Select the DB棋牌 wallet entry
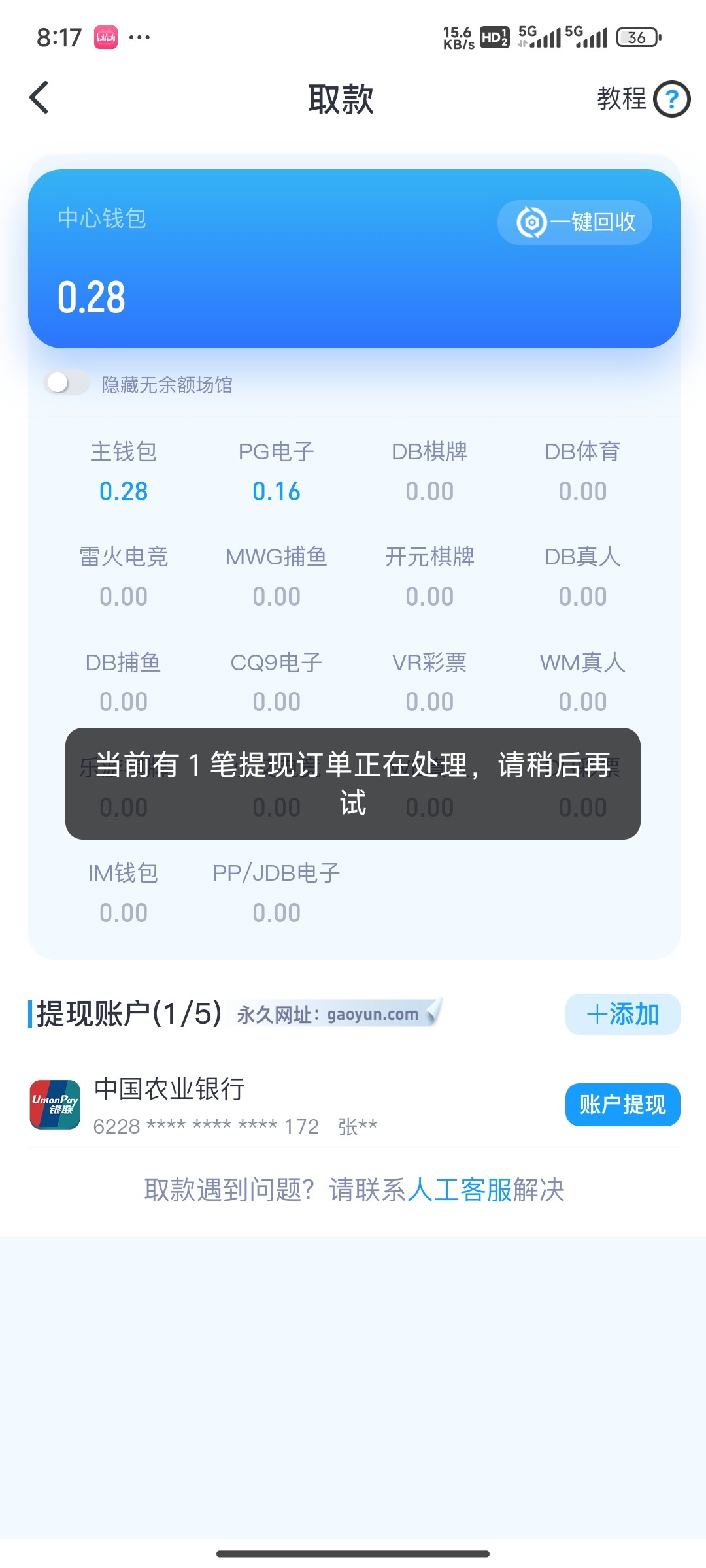706x1568 pixels. pyautogui.click(x=429, y=470)
